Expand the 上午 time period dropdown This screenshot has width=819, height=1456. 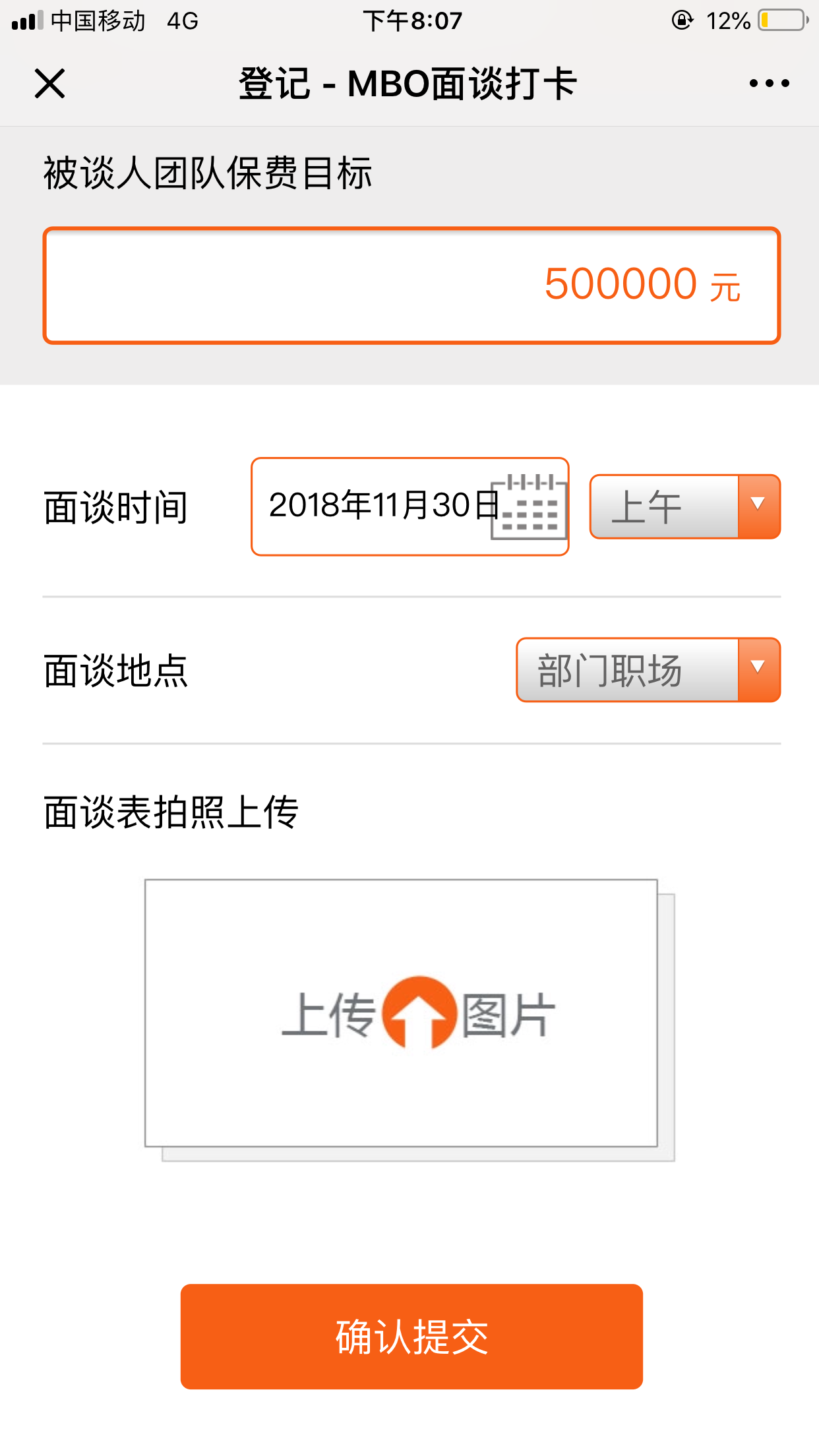(684, 506)
